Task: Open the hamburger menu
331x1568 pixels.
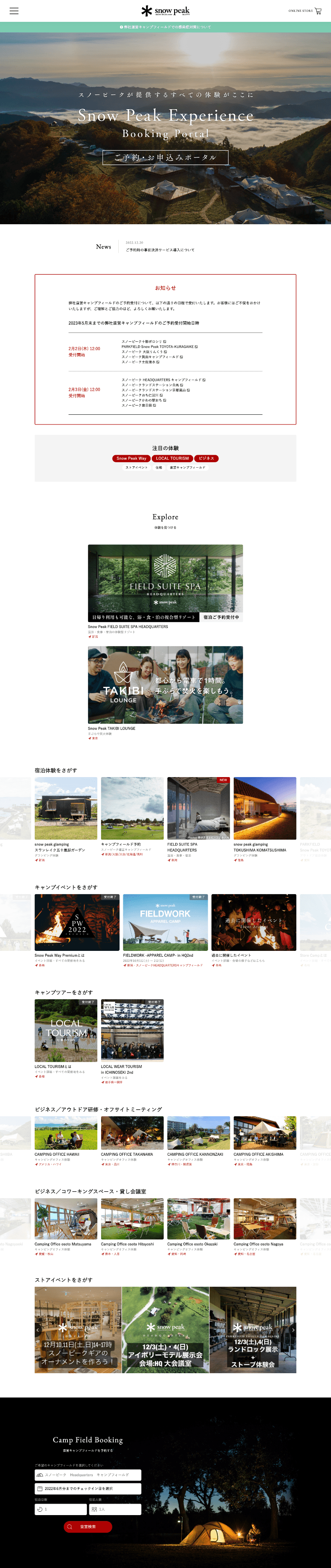Action: pos(14,11)
